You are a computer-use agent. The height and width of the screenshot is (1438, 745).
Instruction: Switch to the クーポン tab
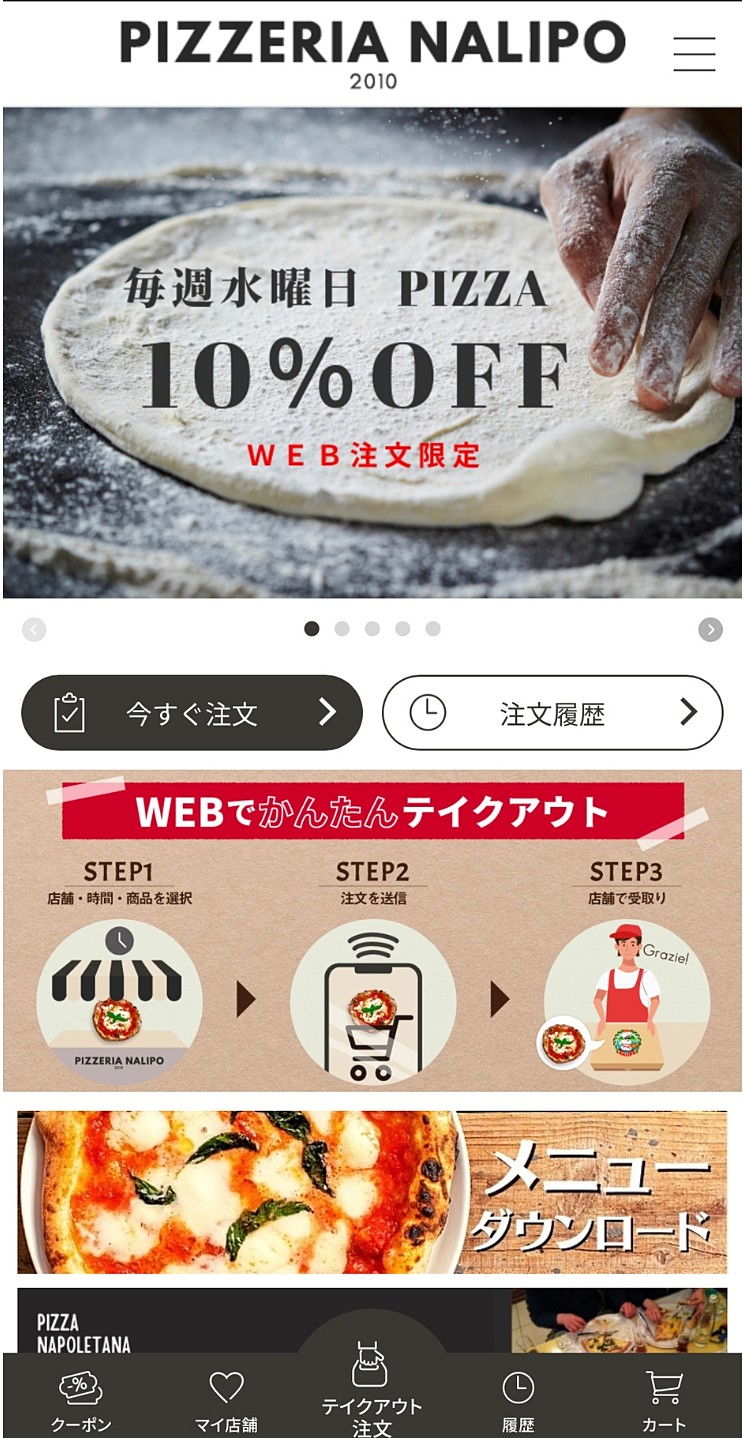pyautogui.click(x=81, y=1400)
